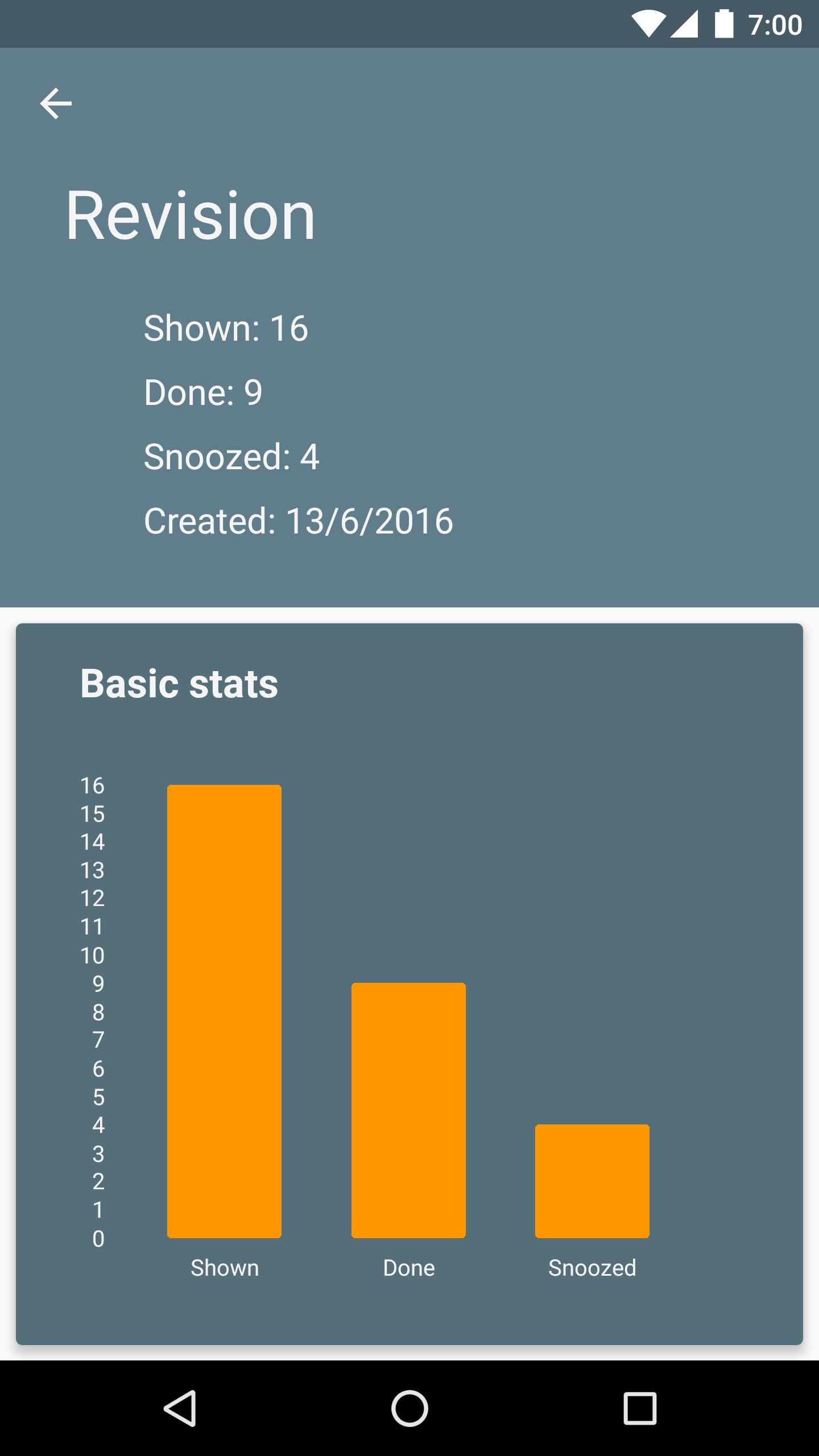Open the recent apps view
This screenshot has width=819, height=1456.
click(640, 1408)
